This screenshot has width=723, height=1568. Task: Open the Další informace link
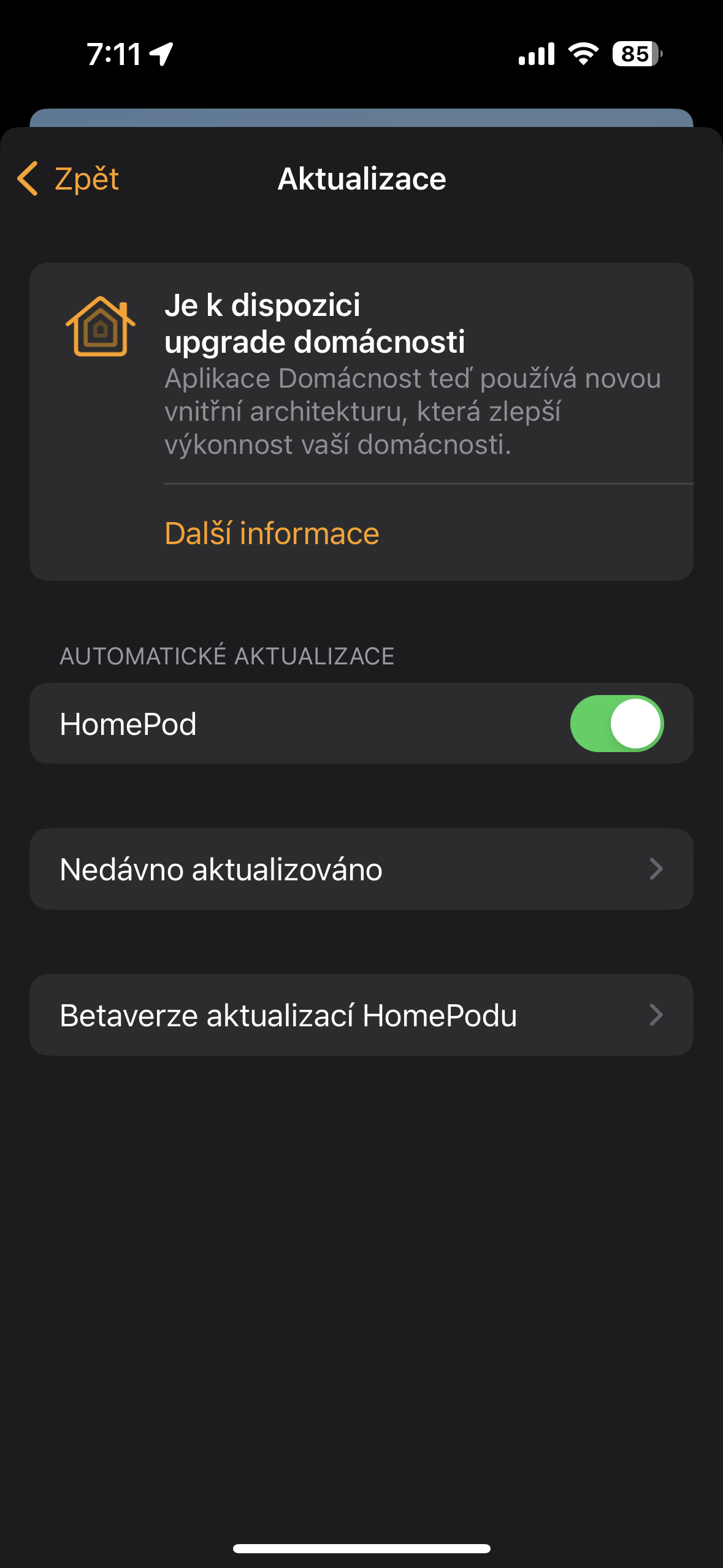pyautogui.click(x=272, y=533)
